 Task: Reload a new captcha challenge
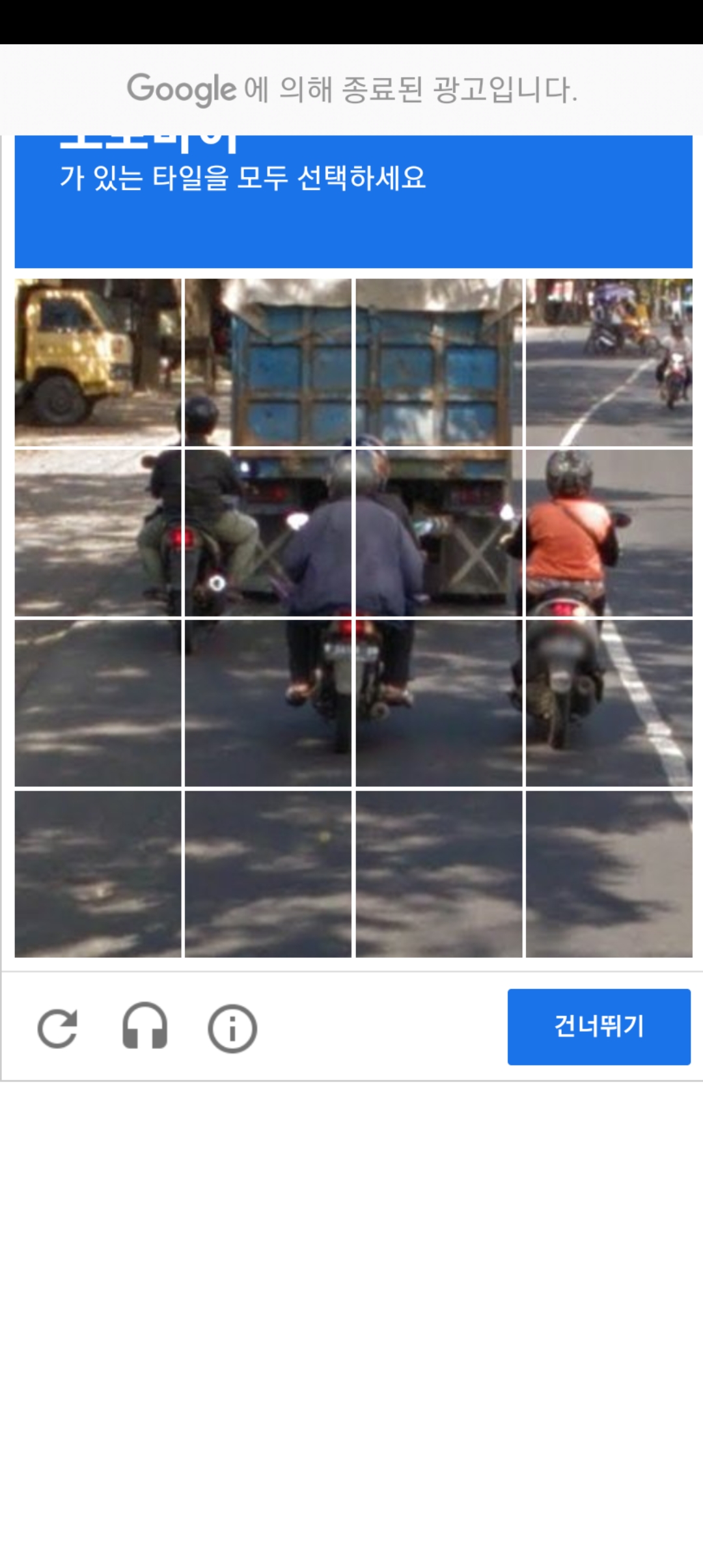pos(57,1029)
